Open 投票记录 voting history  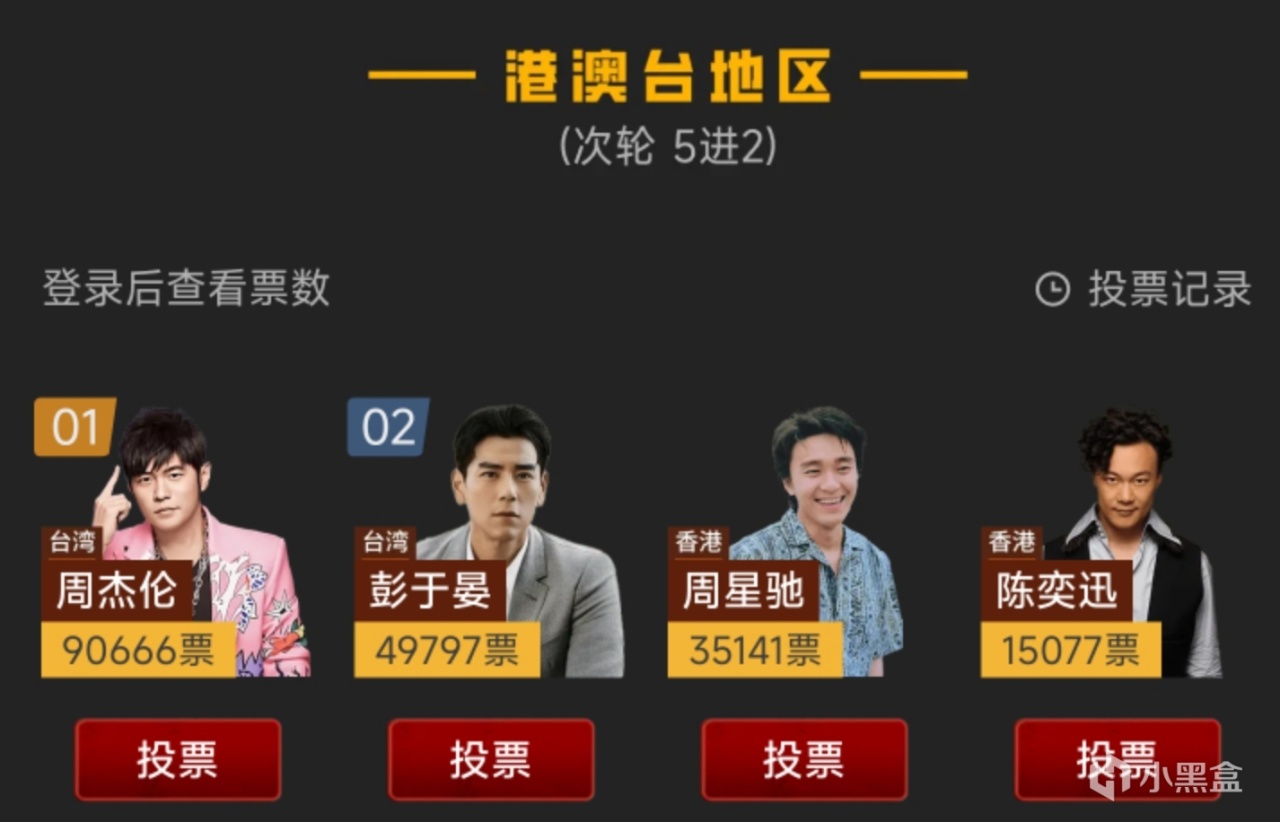point(1144,289)
